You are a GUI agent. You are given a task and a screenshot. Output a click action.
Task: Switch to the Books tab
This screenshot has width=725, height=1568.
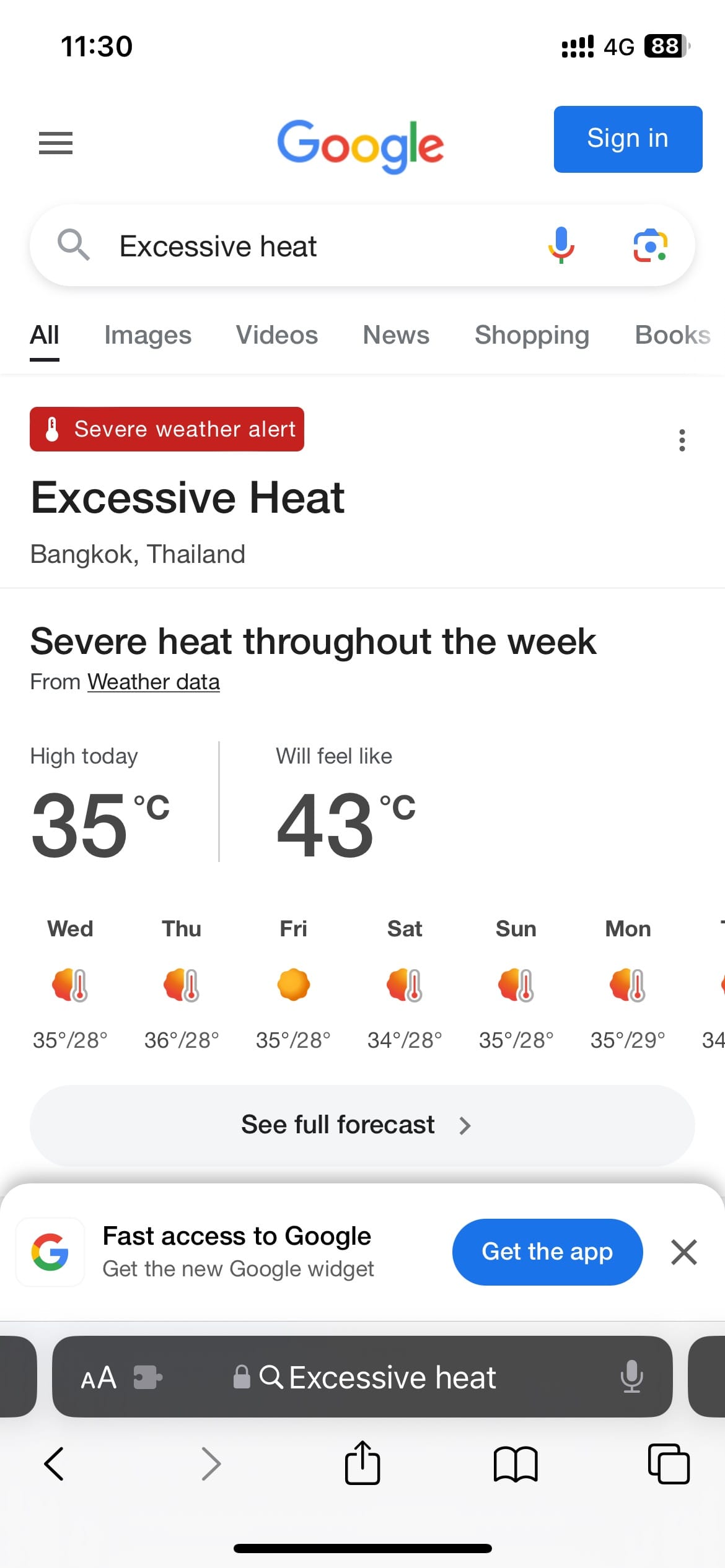click(672, 335)
